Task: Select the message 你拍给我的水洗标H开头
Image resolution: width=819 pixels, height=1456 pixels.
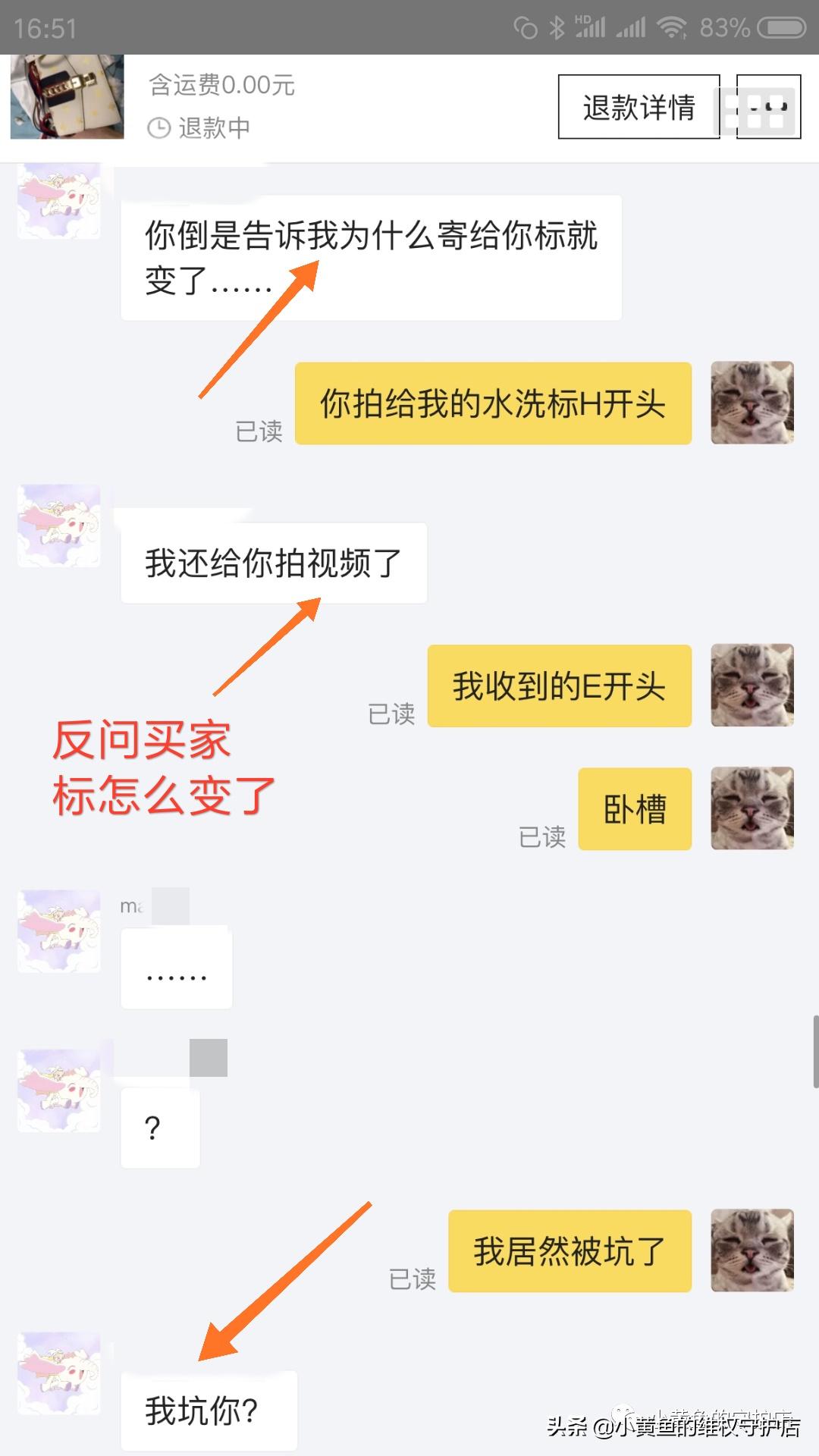Action: tap(493, 403)
